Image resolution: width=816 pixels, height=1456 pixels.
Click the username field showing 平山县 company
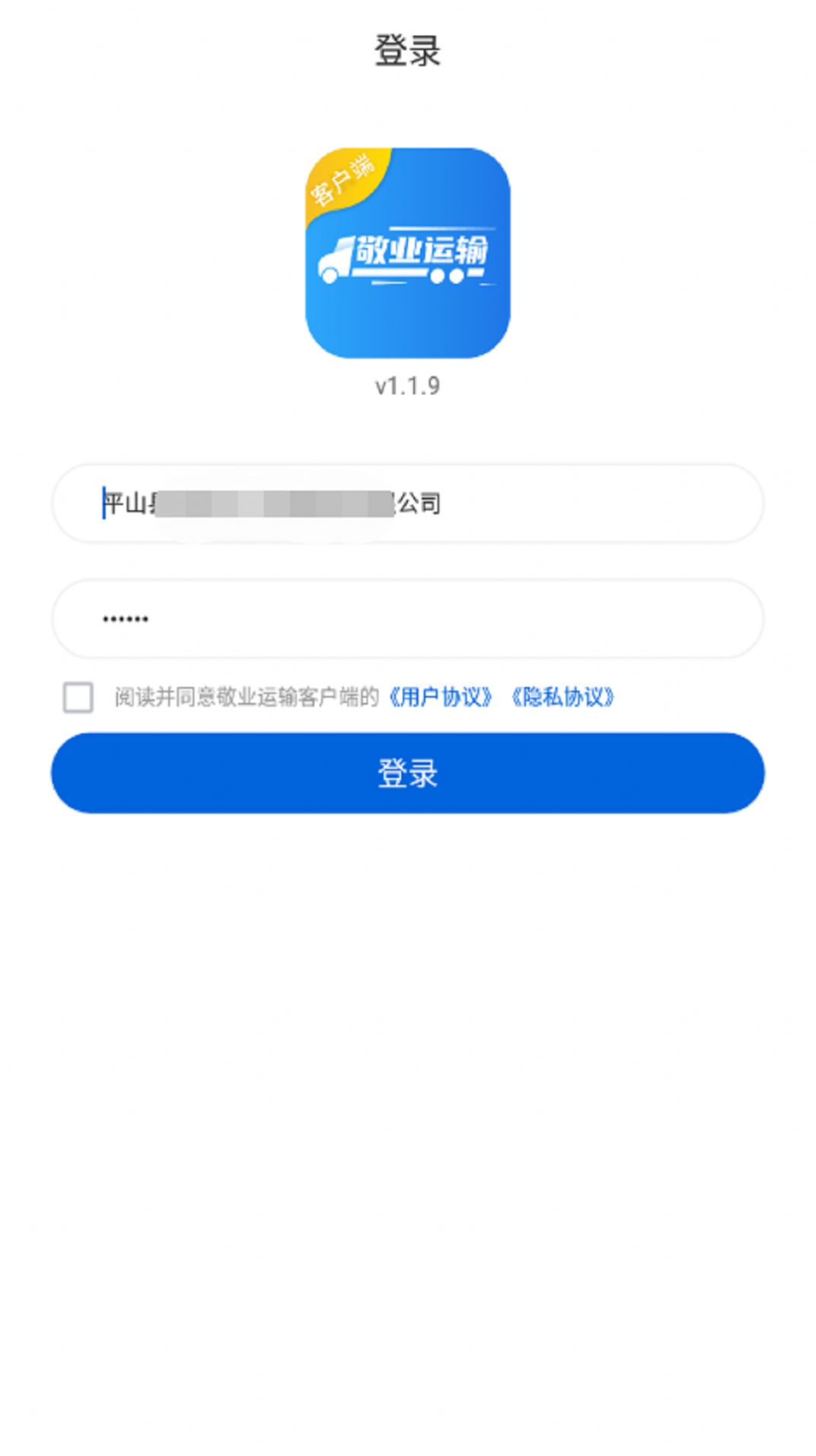coord(407,502)
